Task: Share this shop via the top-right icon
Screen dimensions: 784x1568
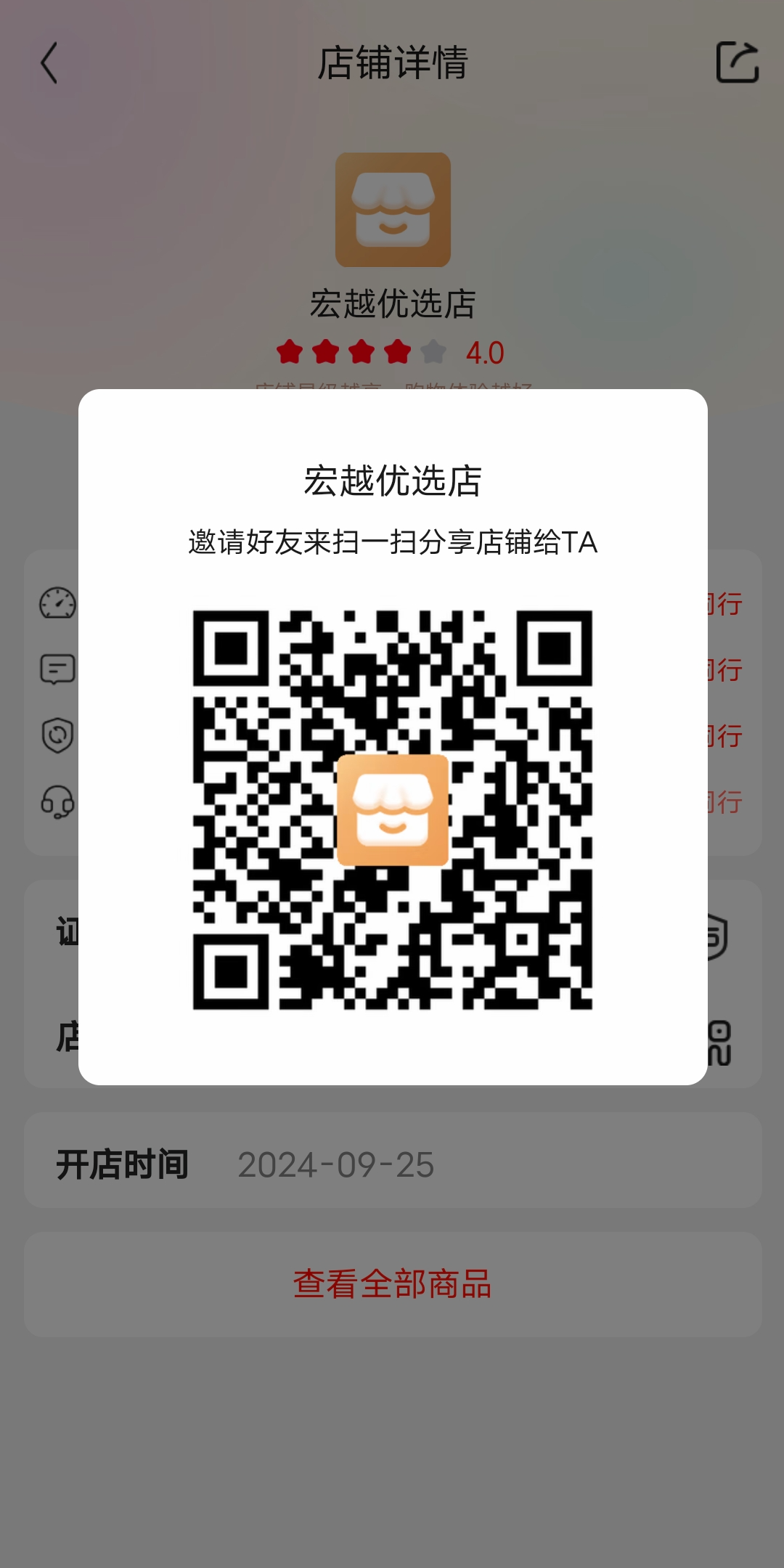Action: point(737,62)
